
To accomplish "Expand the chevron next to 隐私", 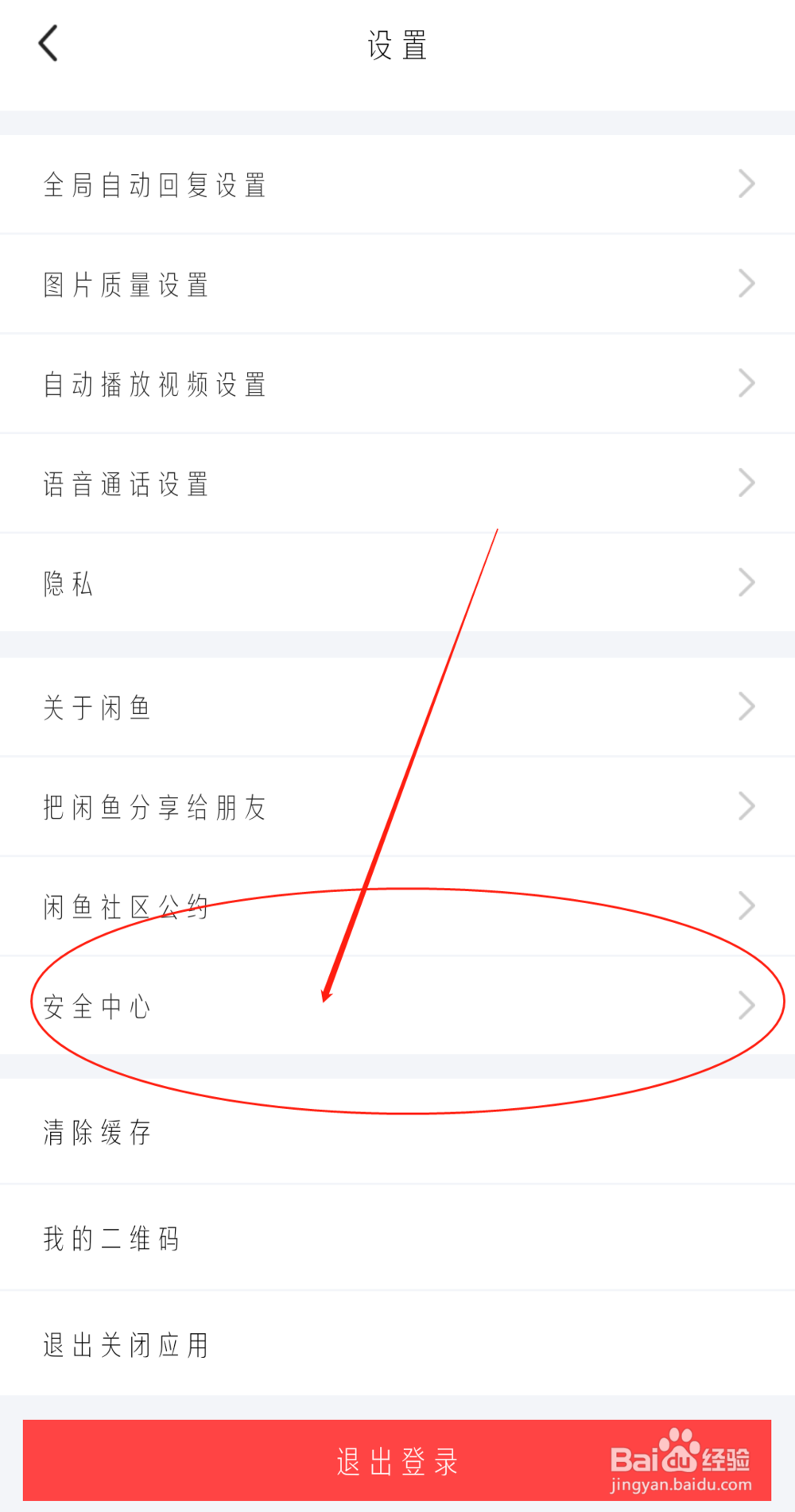I will tap(746, 581).
